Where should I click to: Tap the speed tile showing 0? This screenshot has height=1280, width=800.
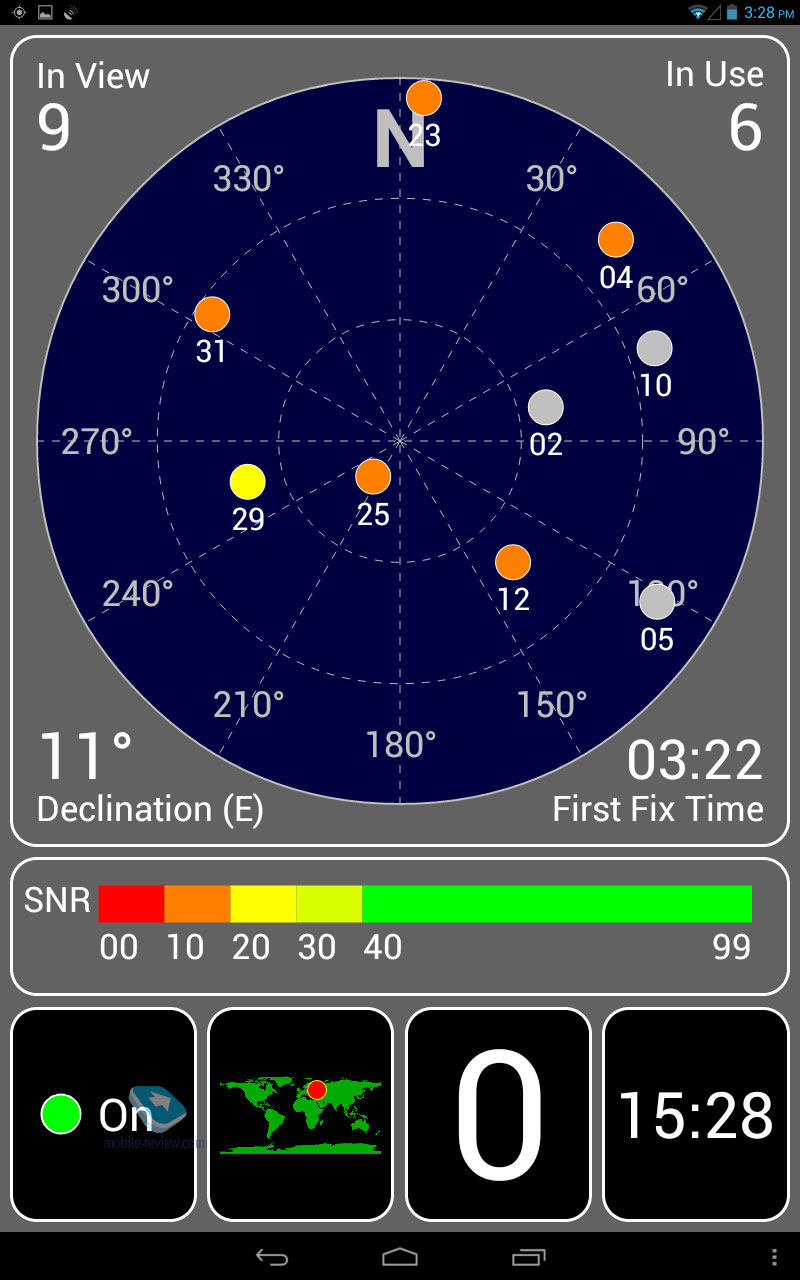pyautogui.click(x=498, y=1114)
